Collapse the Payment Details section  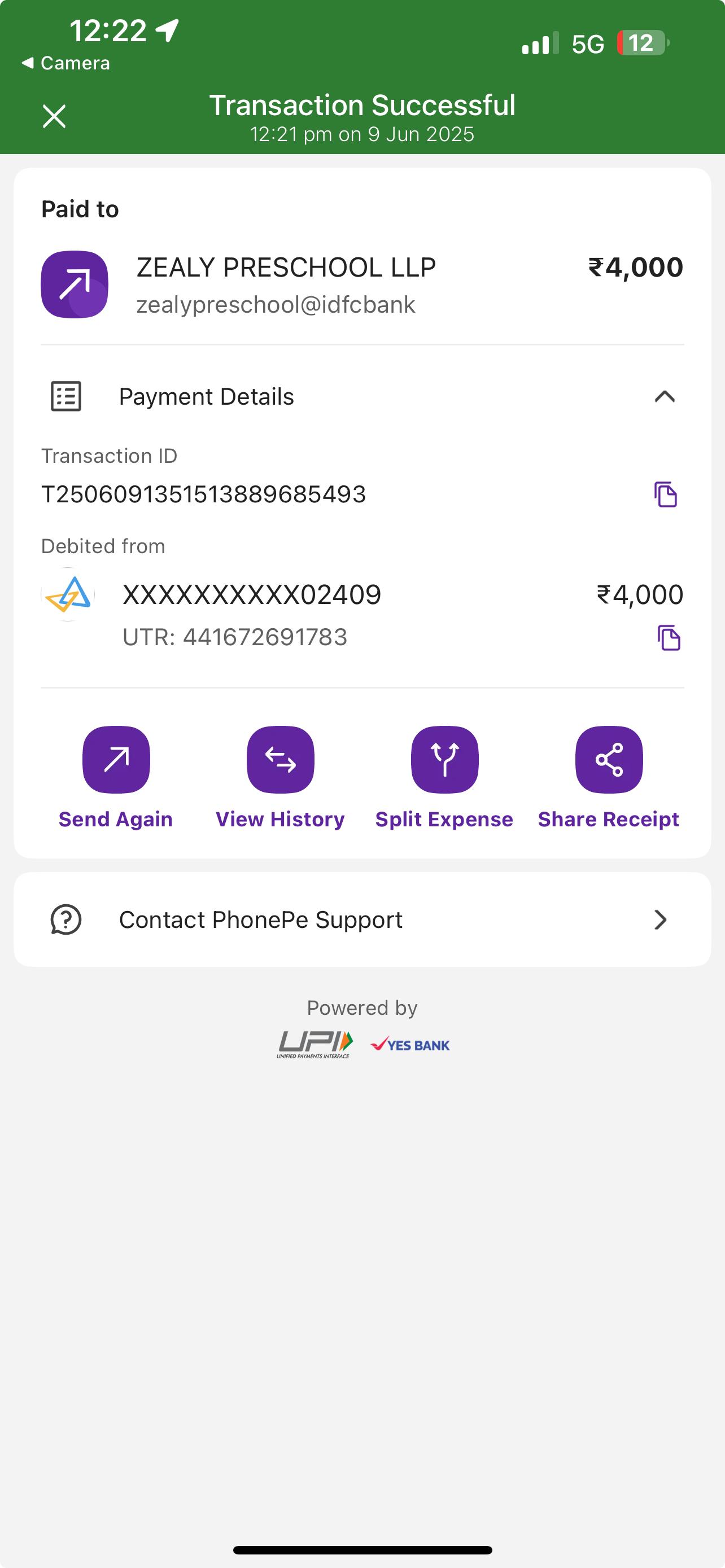coord(664,397)
